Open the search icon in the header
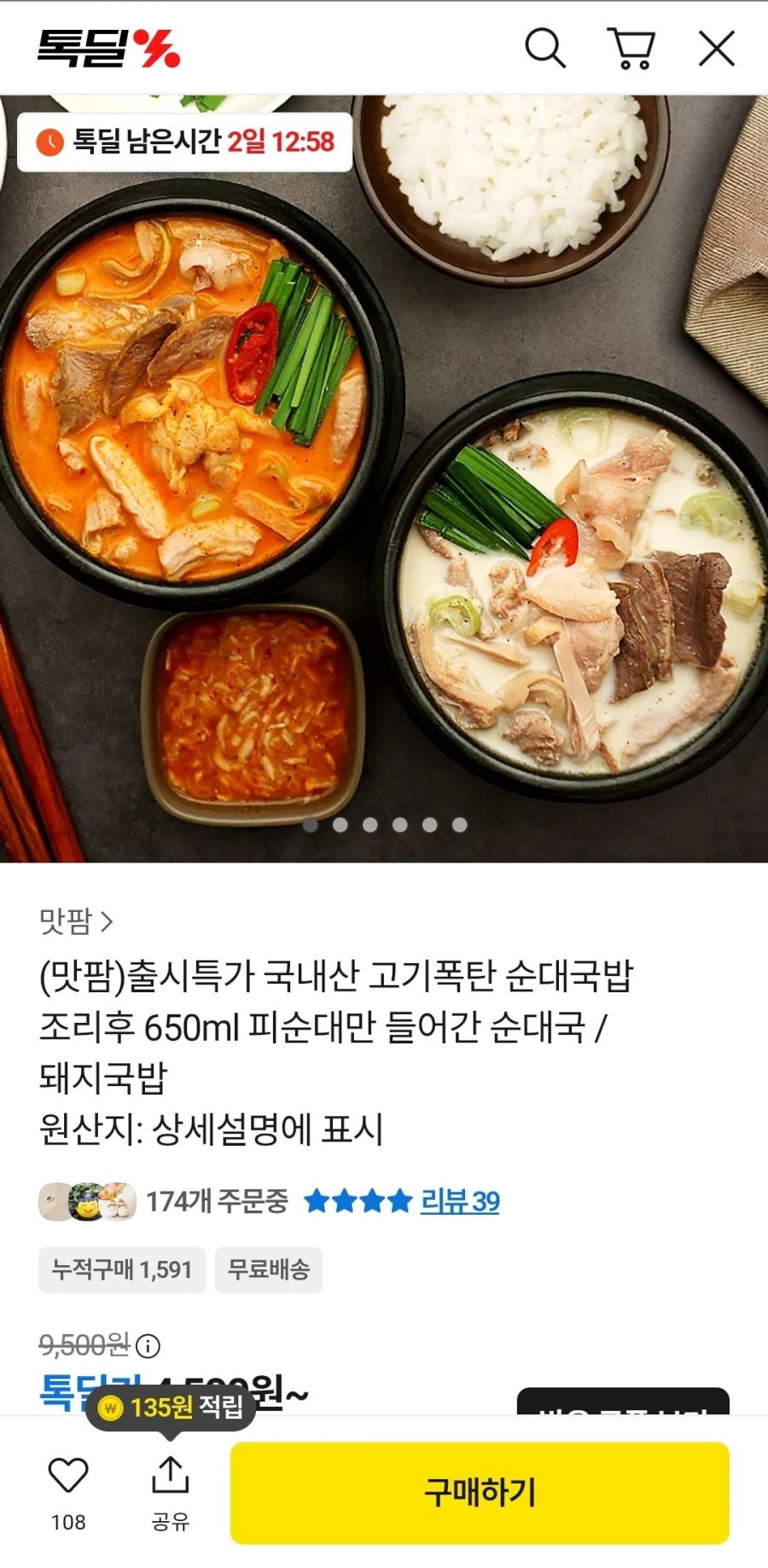 point(544,49)
